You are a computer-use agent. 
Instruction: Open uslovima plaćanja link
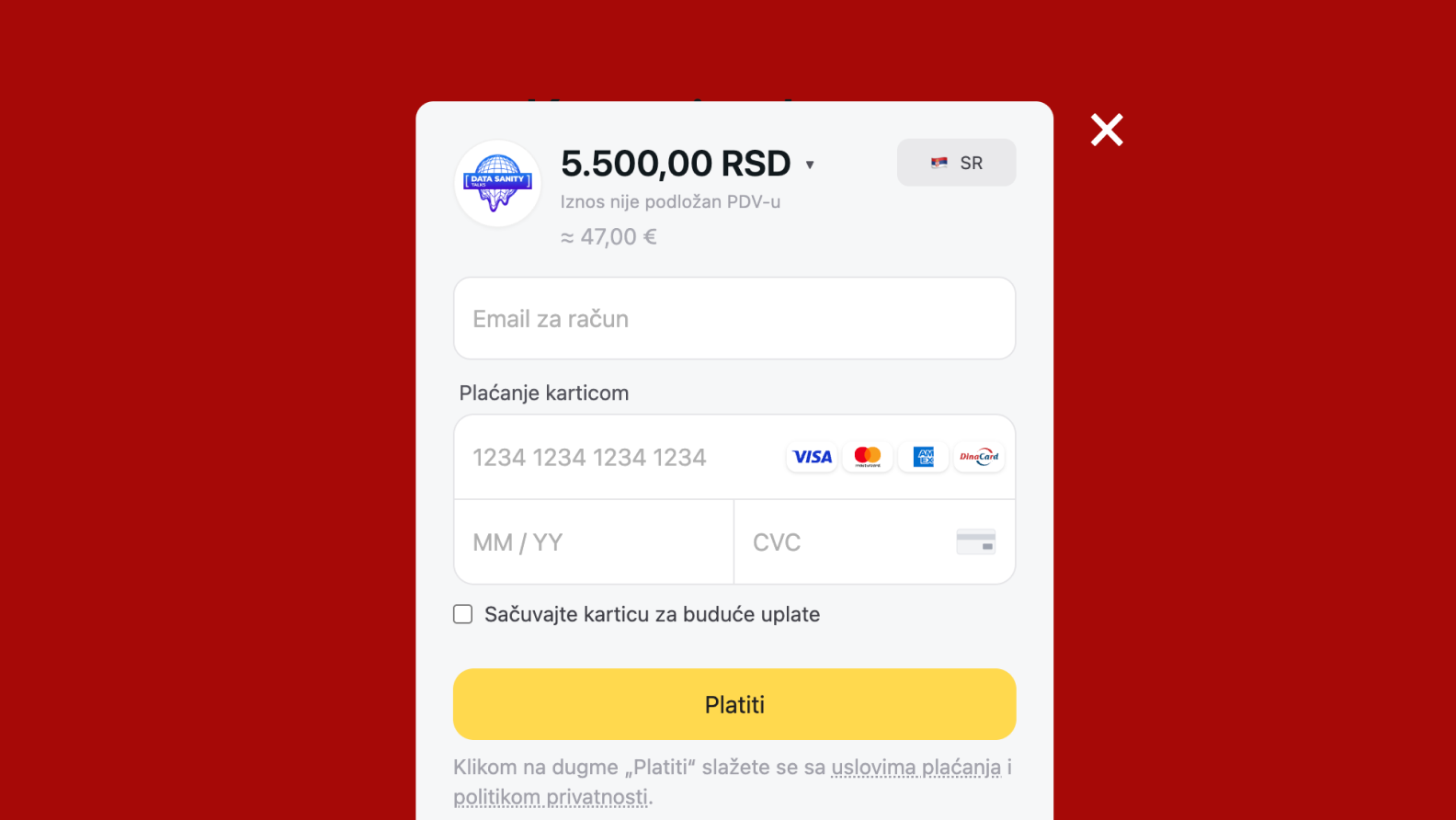click(916, 768)
